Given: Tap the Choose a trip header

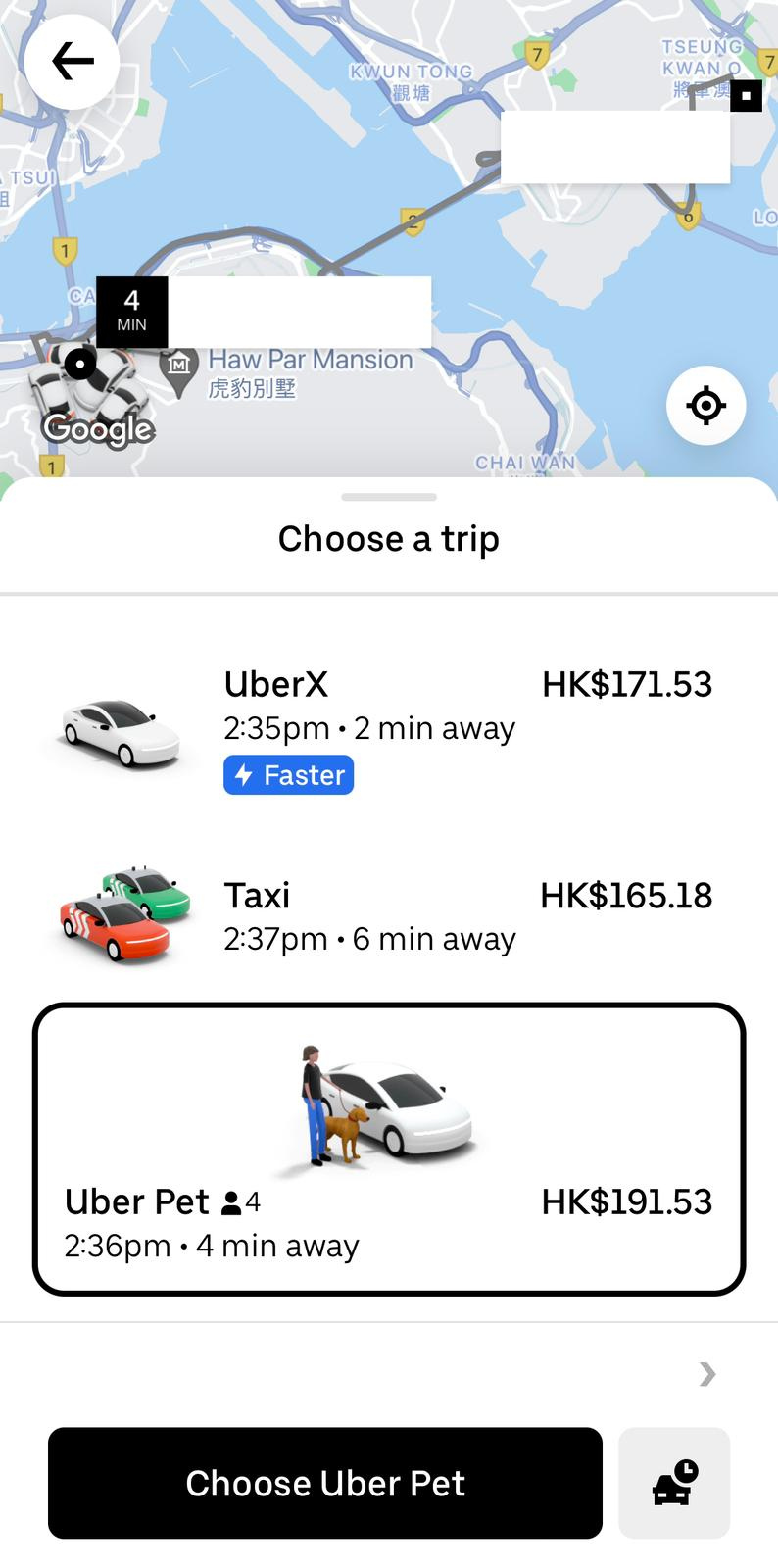Looking at the screenshot, I should tap(388, 537).
